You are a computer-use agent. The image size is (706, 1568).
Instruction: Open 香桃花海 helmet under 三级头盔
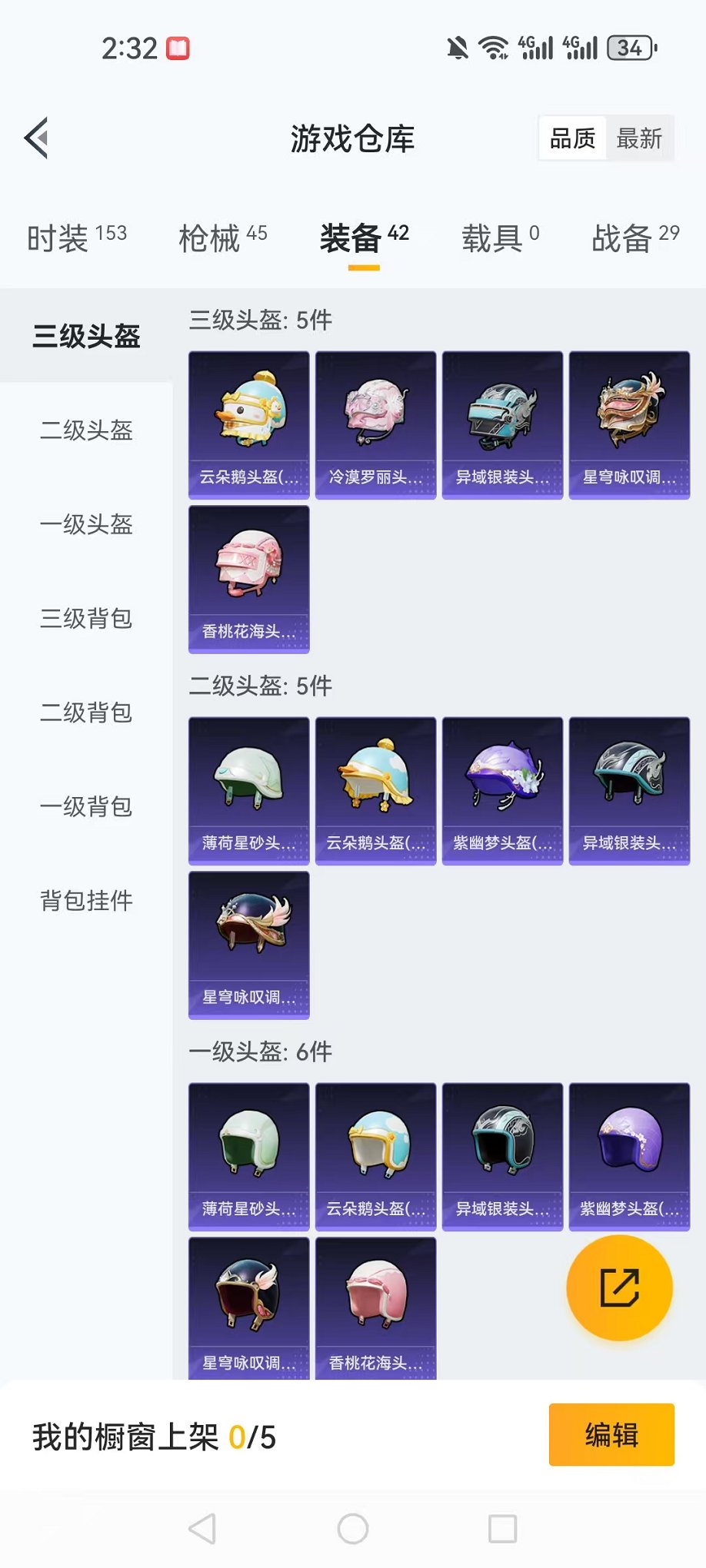[248, 579]
